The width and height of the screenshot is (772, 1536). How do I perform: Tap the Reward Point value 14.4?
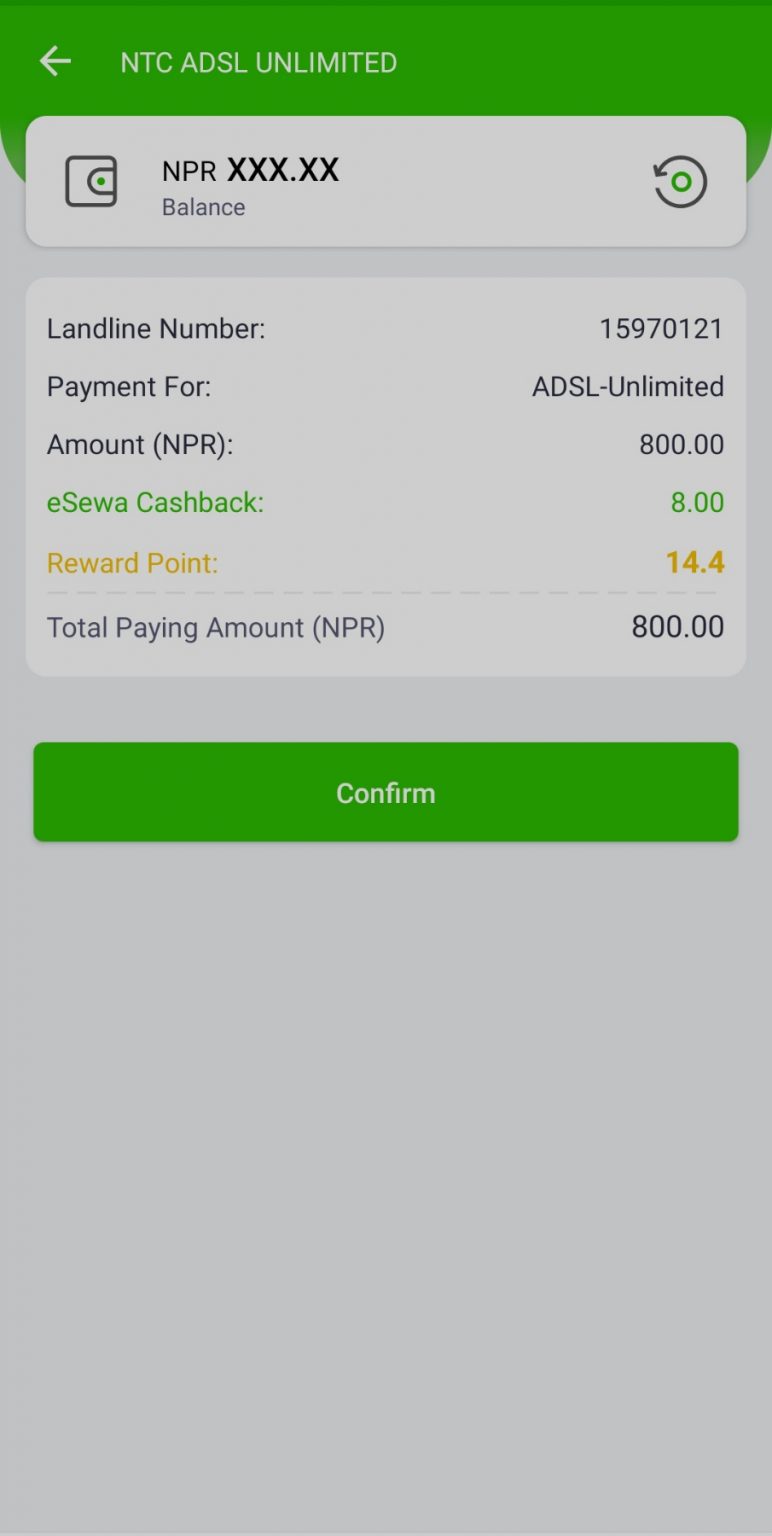point(696,563)
